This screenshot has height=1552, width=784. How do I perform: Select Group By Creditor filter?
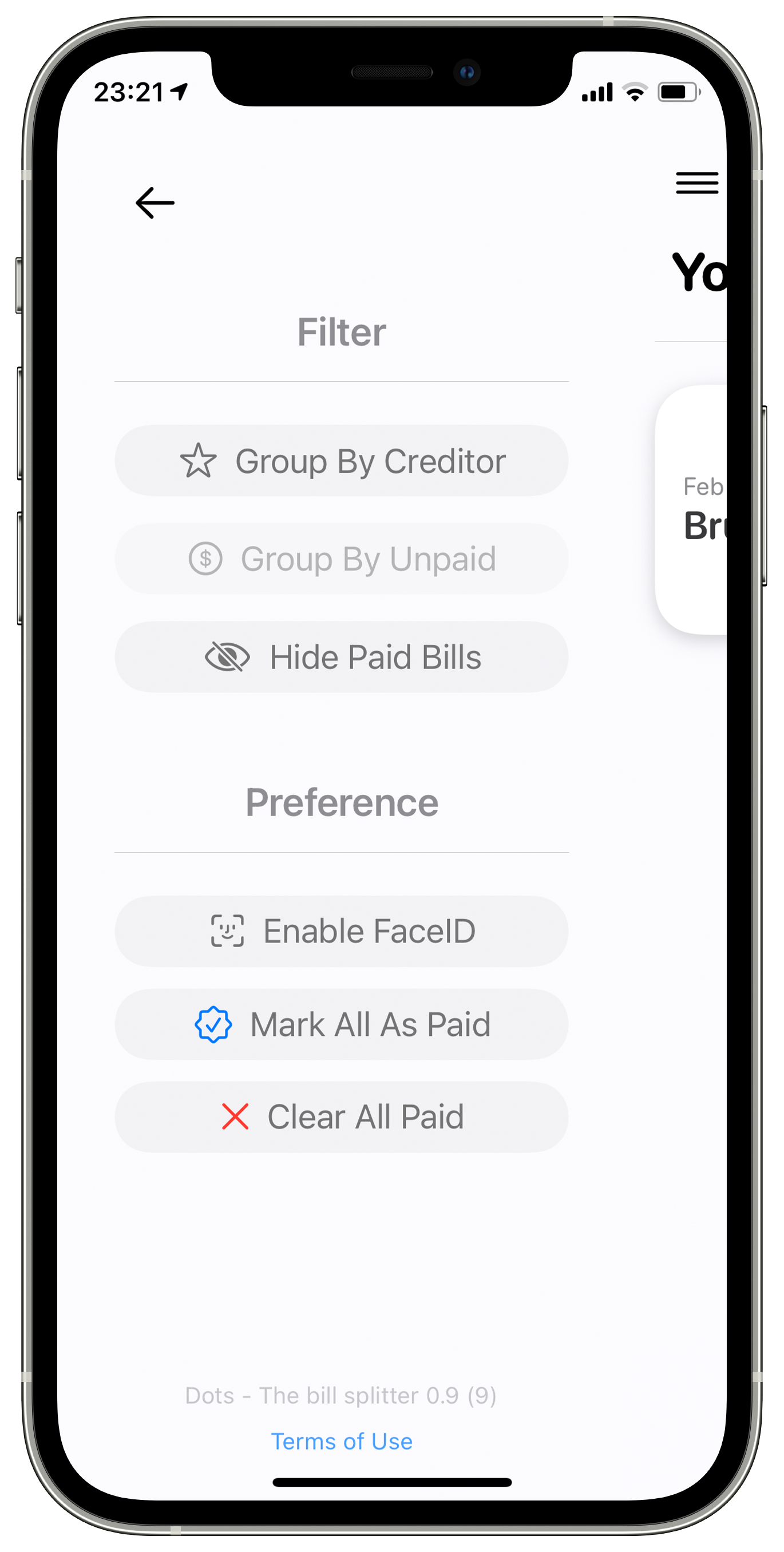[341, 461]
